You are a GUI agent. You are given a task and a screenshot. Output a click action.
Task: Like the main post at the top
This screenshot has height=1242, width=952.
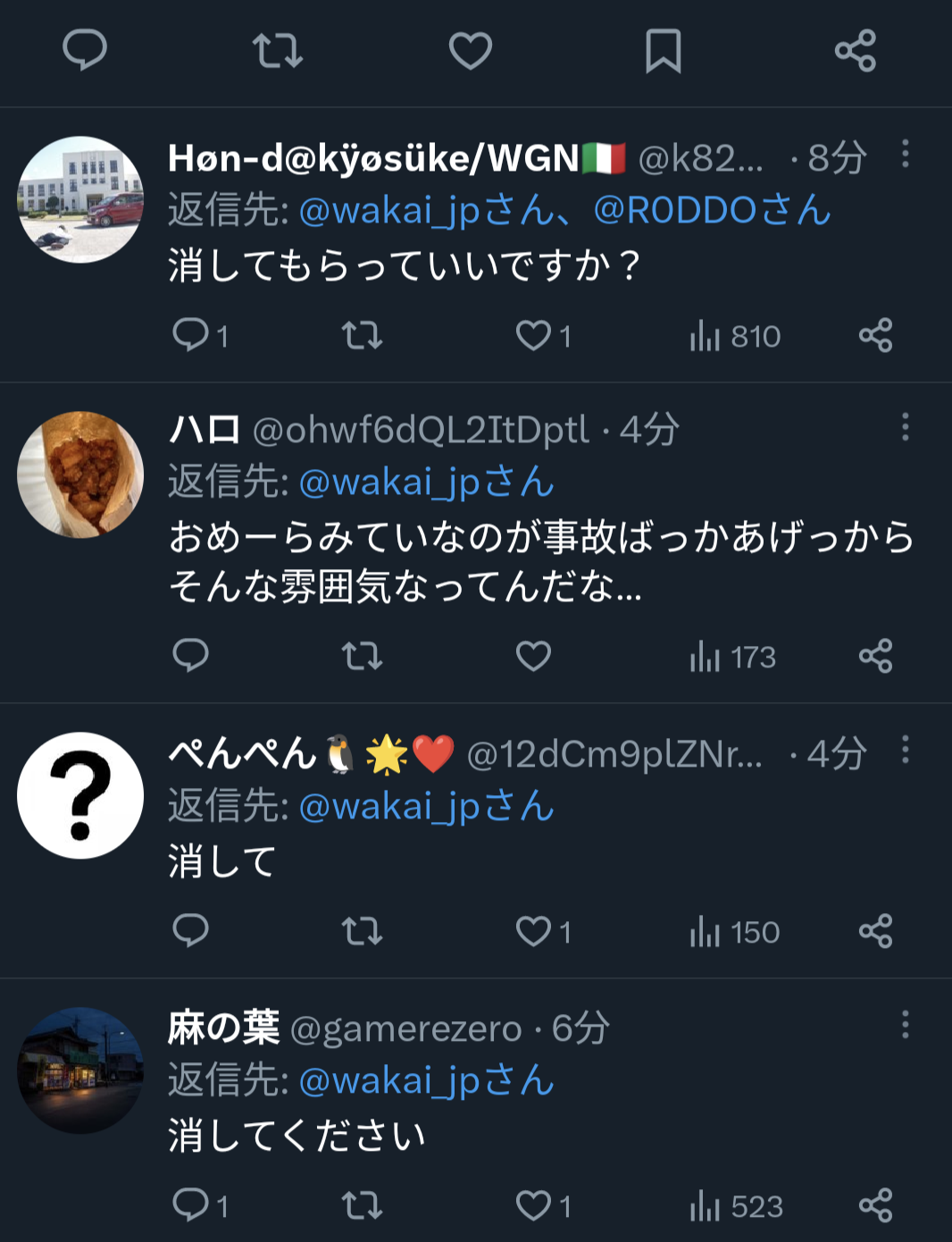pos(470,50)
